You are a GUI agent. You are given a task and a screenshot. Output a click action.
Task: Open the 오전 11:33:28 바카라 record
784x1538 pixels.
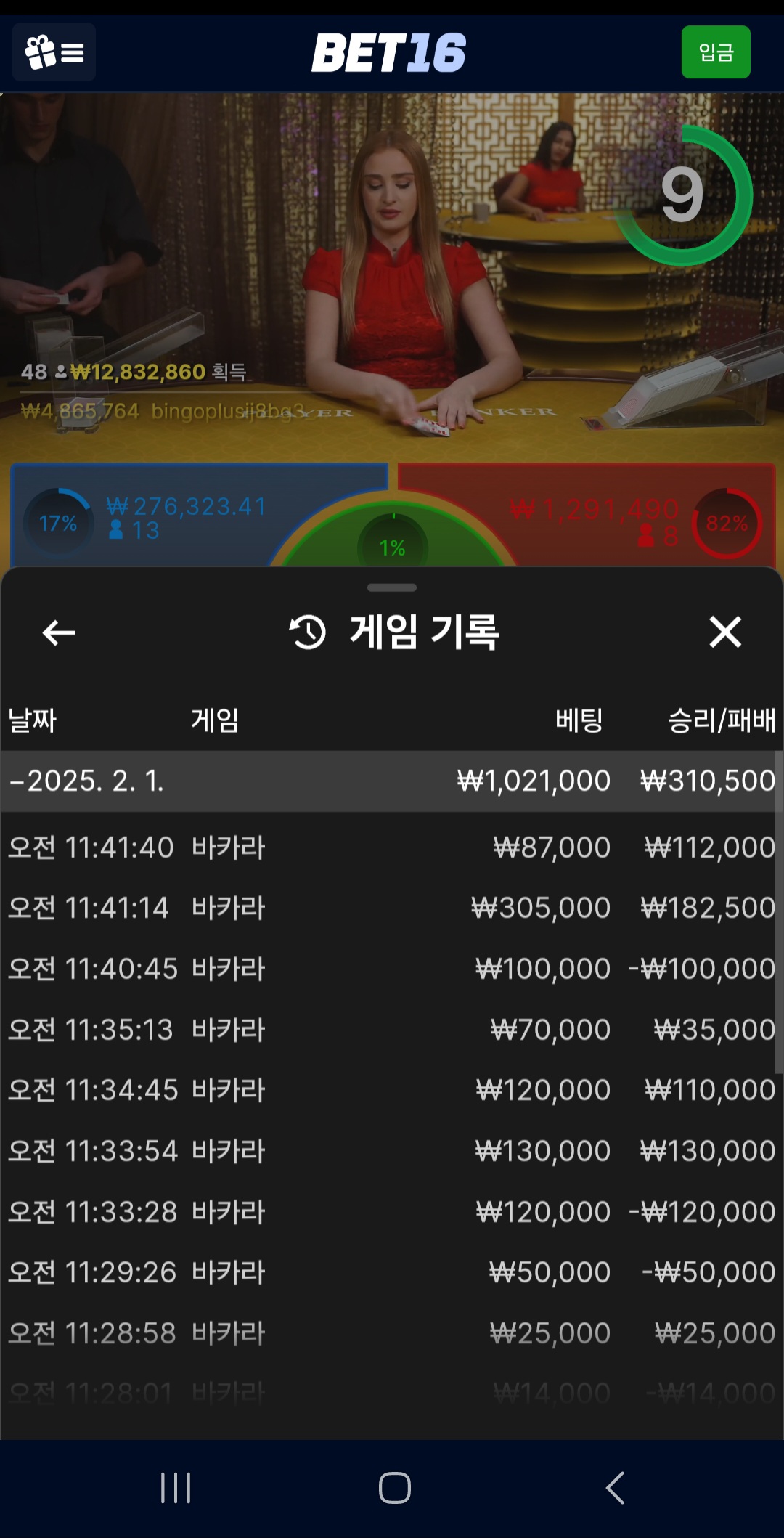(391, 1212)
